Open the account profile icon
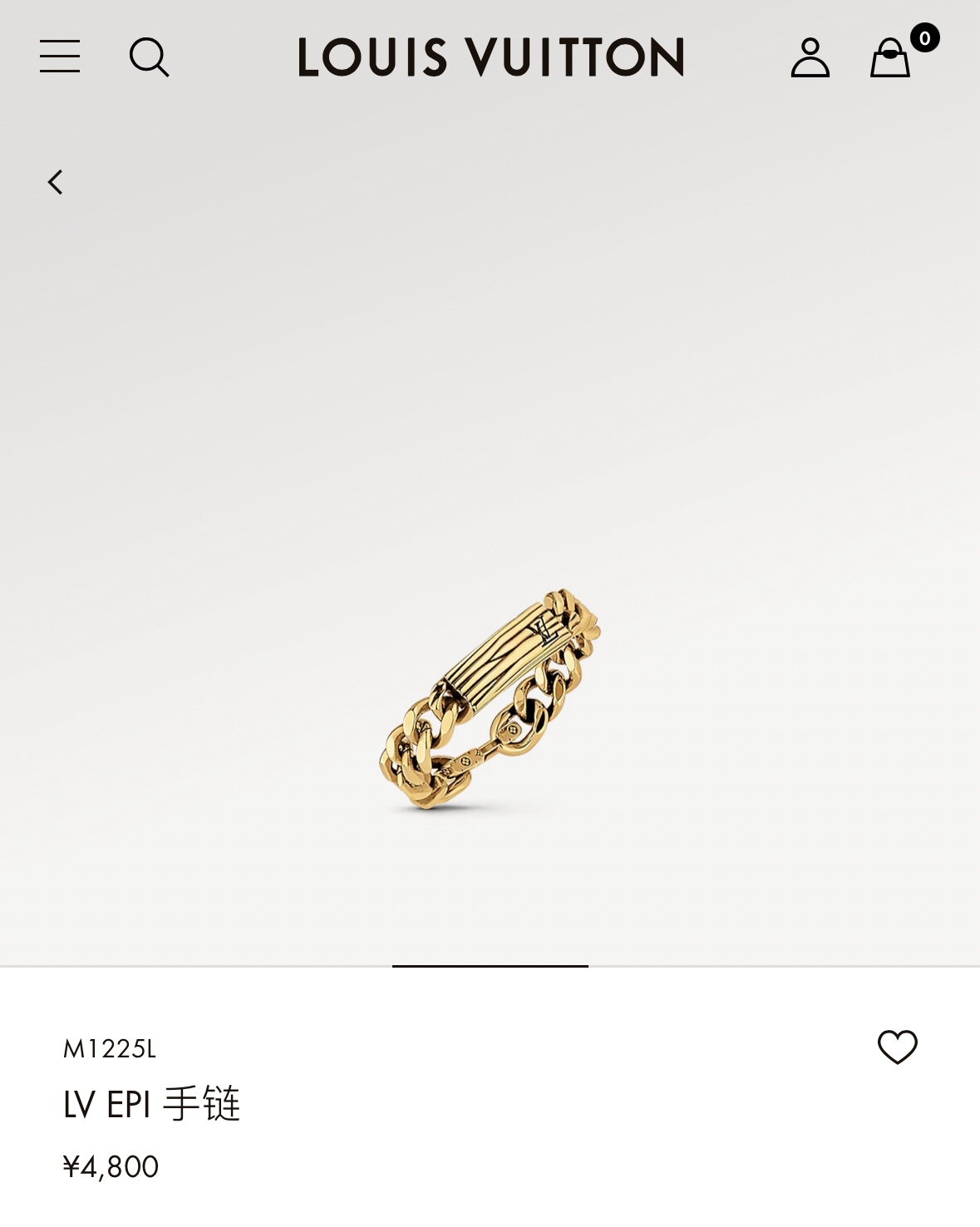Image resolution: width=980 pixels, height=1227 pixels. pyautogui.click(x=810, y=58)
